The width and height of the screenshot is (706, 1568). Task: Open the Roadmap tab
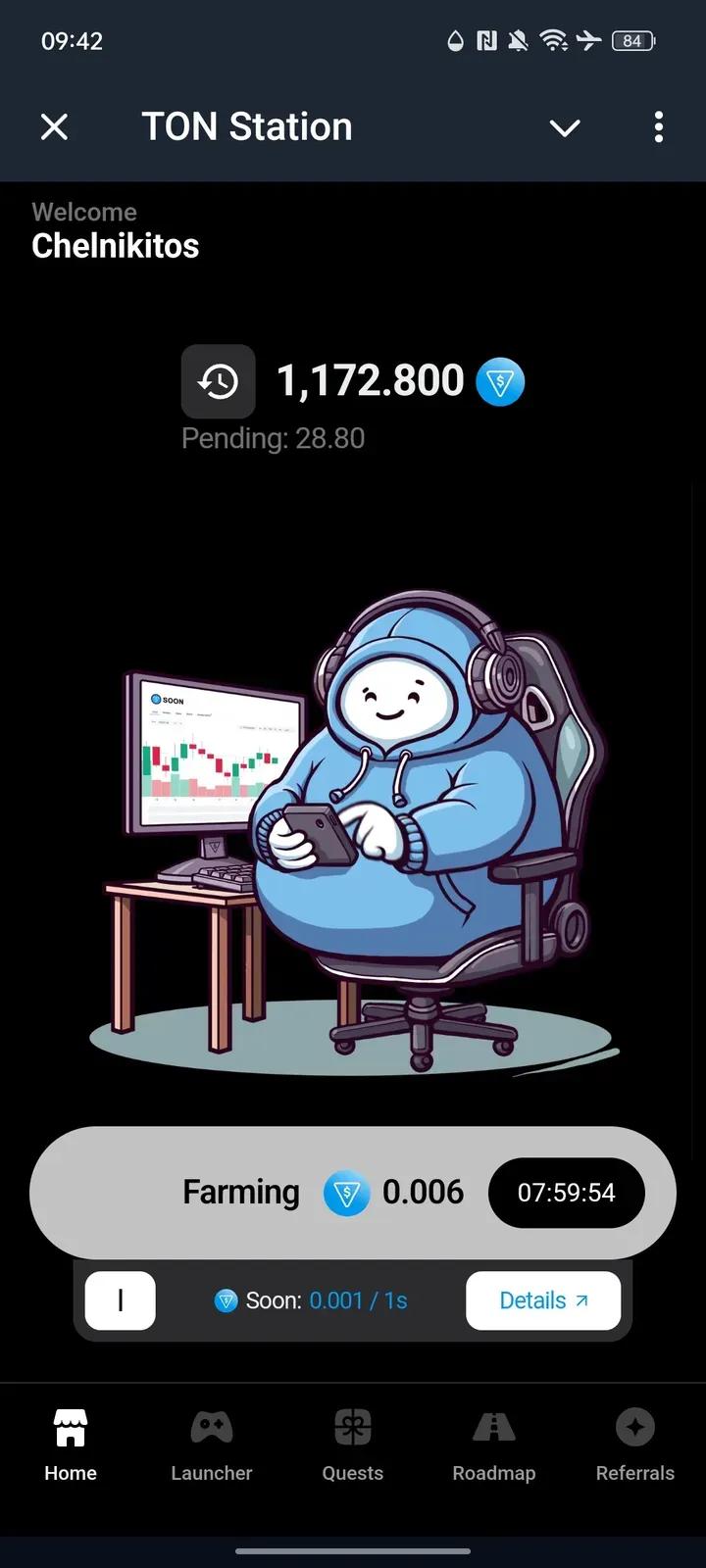pos(494,1445)
